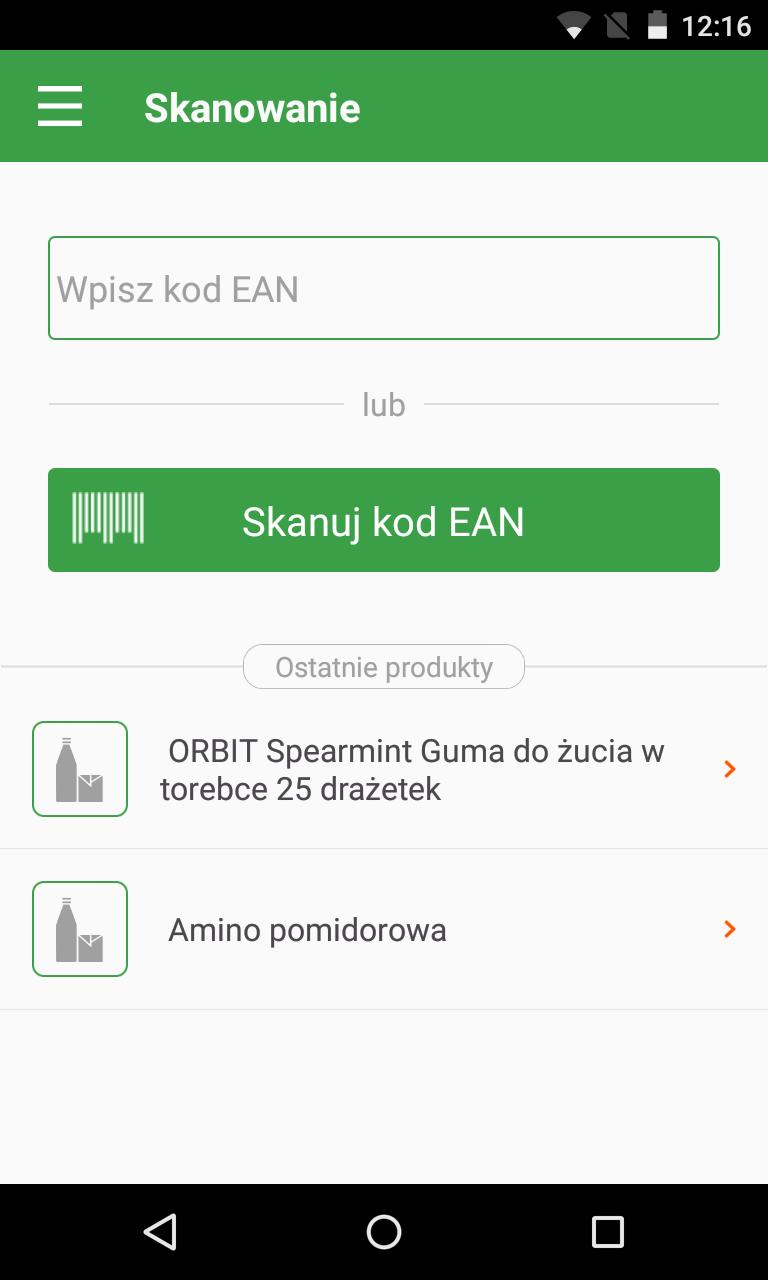The image size is (768, 1280).
Task: Click the lub separator divider
Action: [383, 404]
